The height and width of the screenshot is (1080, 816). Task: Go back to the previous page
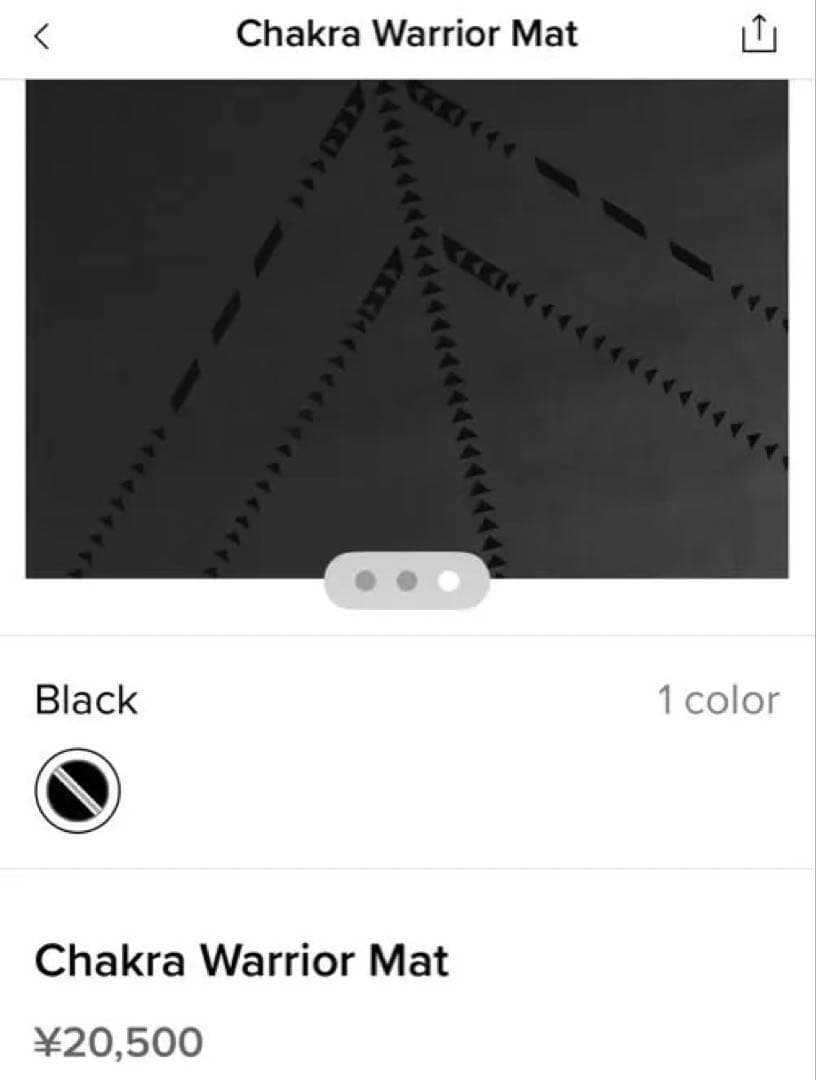(x=41, y=37)
